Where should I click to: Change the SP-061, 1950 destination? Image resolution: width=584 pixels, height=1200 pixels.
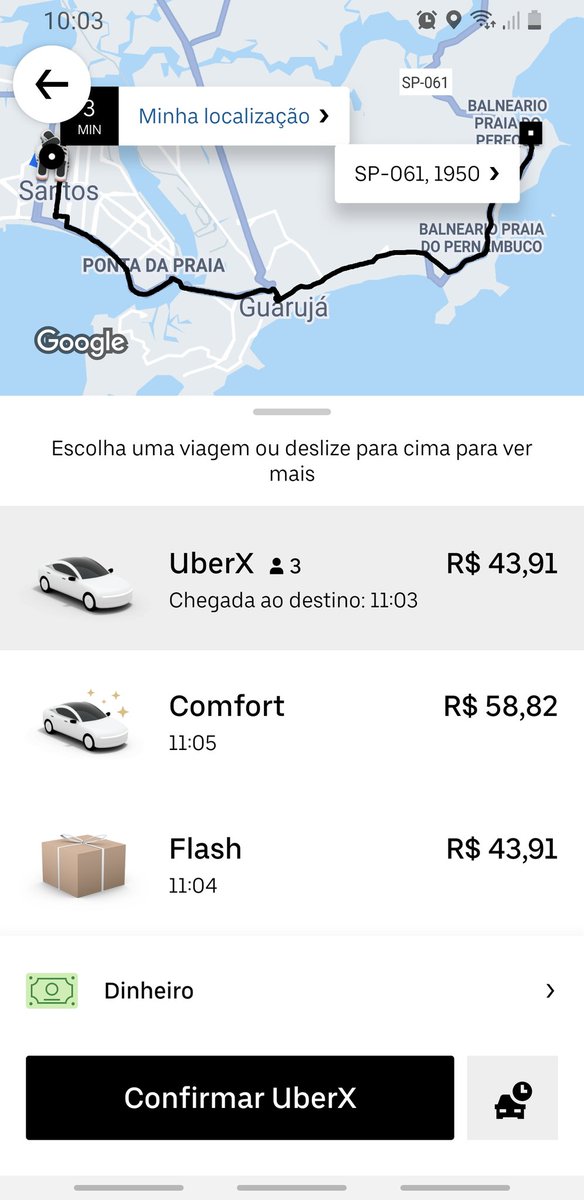[427, 174]
